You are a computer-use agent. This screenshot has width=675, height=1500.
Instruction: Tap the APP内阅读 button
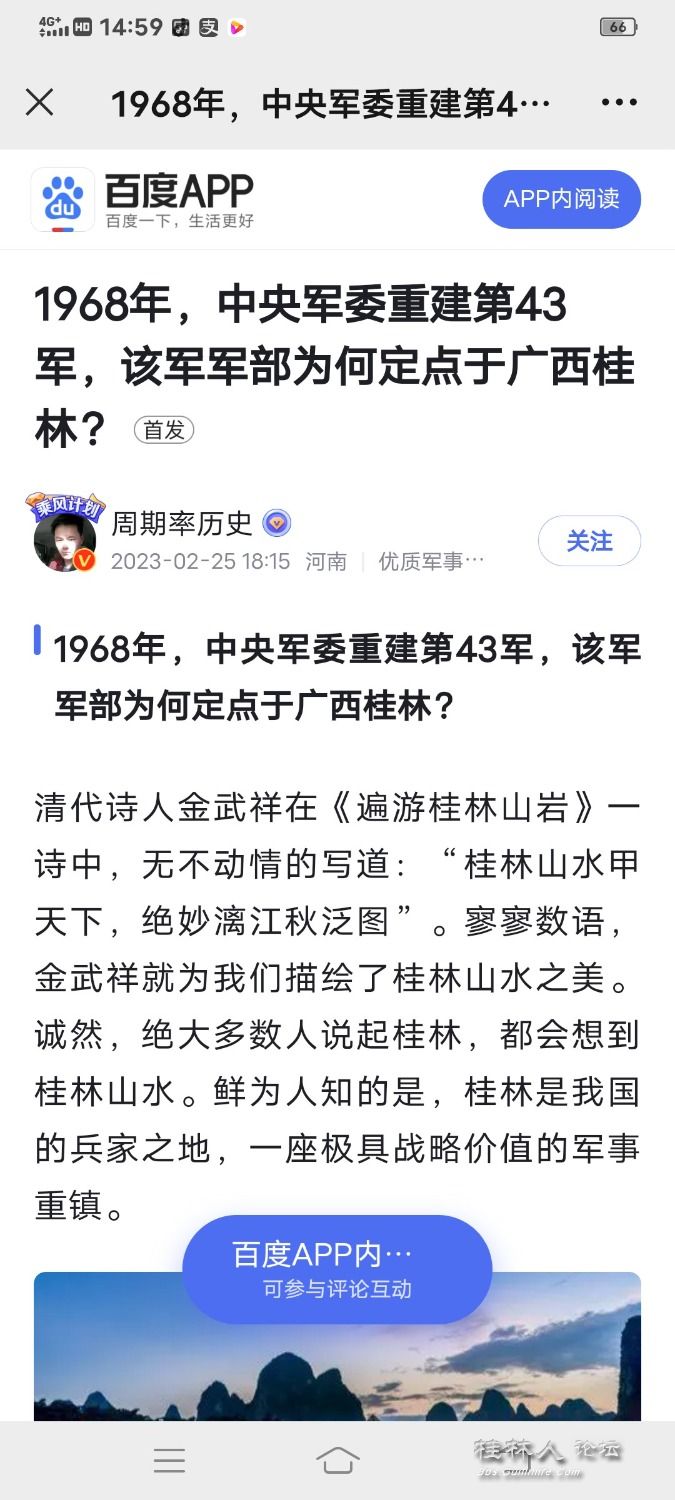pos(561,199)
